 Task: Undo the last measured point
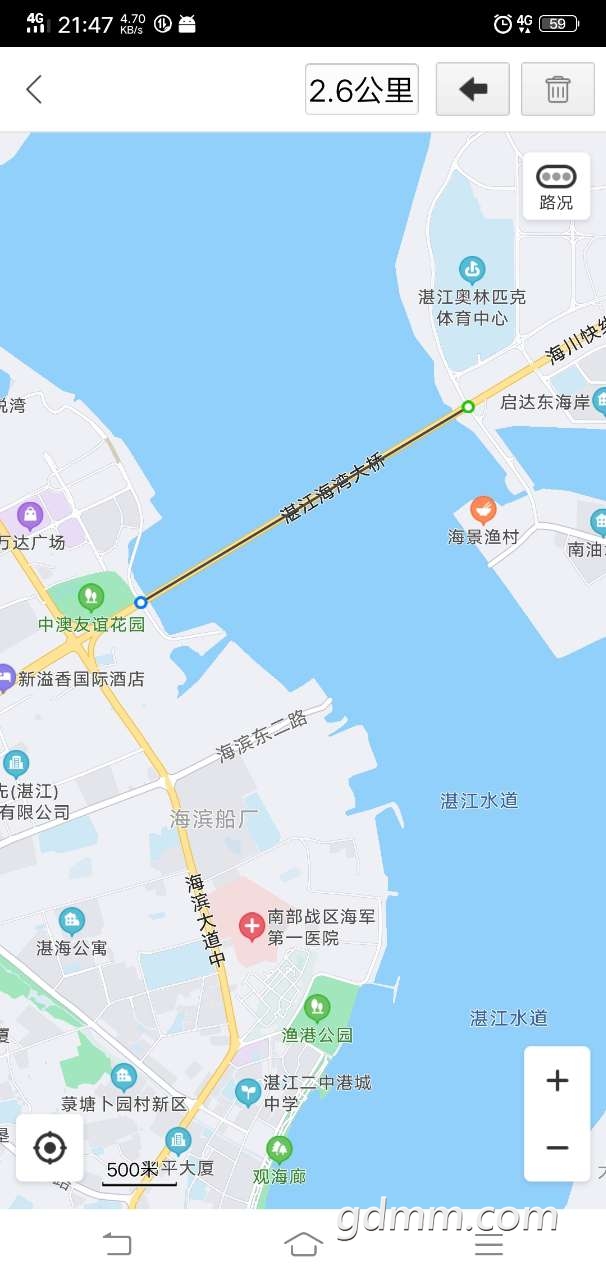(x=472, y=90)
